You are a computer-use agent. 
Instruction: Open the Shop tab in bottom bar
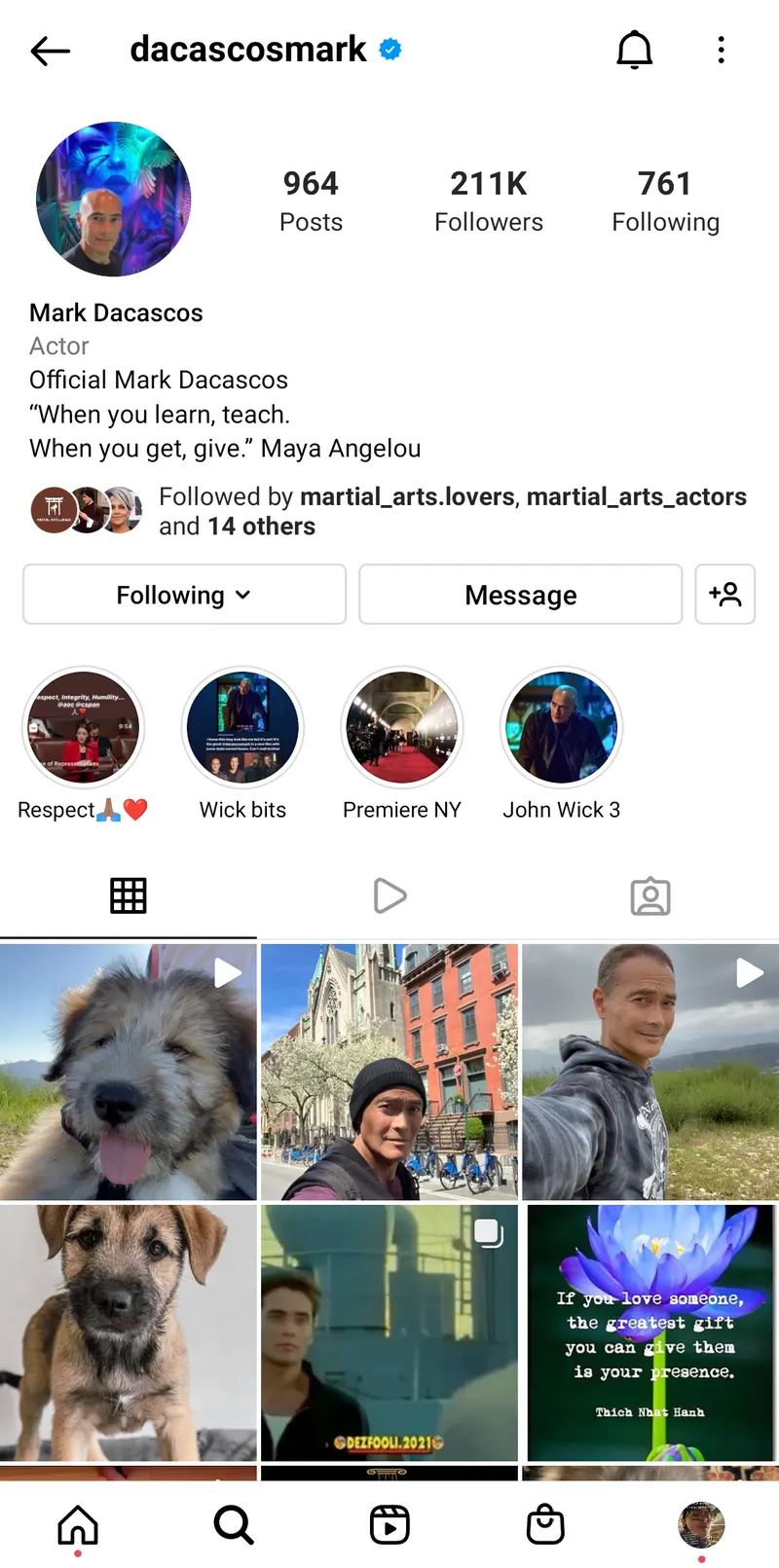[545, 1524]
